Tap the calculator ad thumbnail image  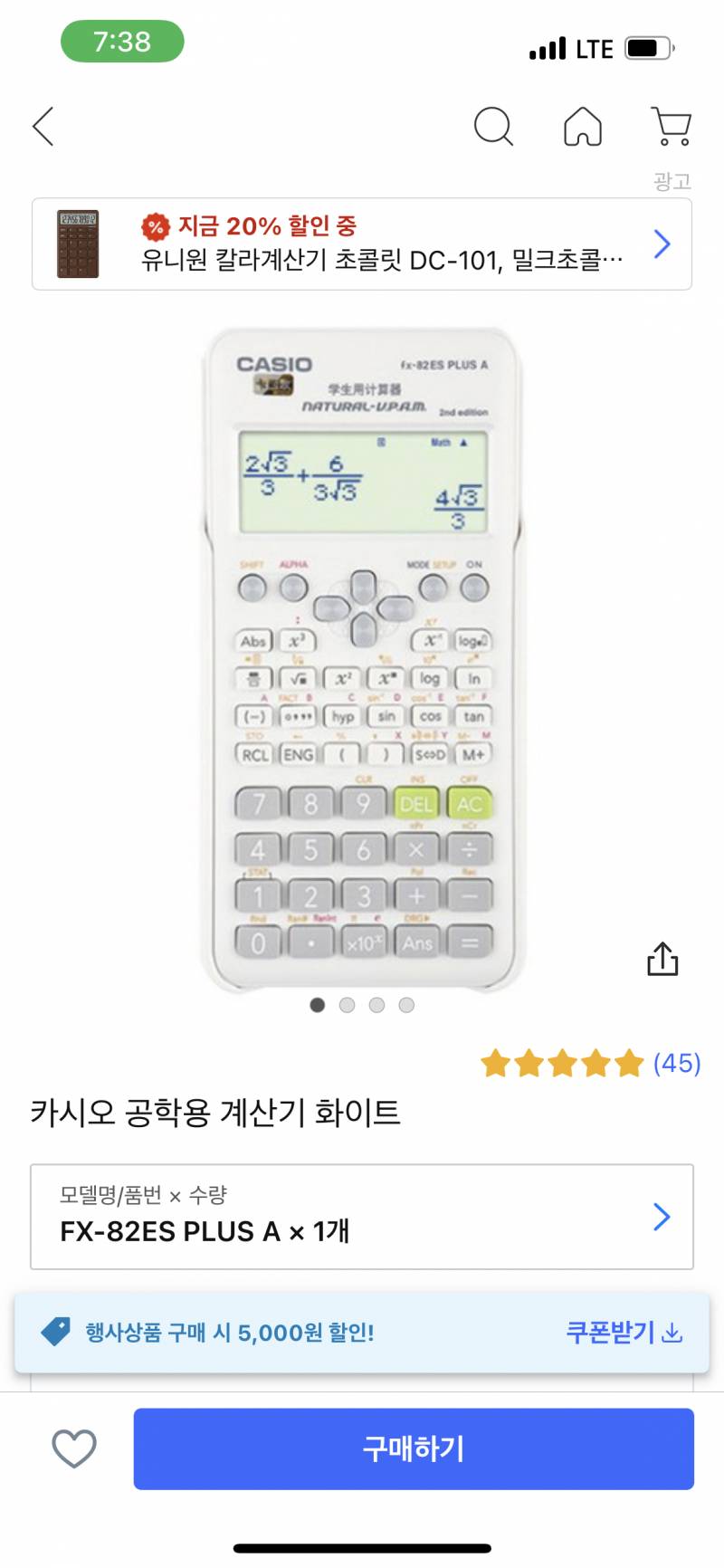click(x=80, y=243)
